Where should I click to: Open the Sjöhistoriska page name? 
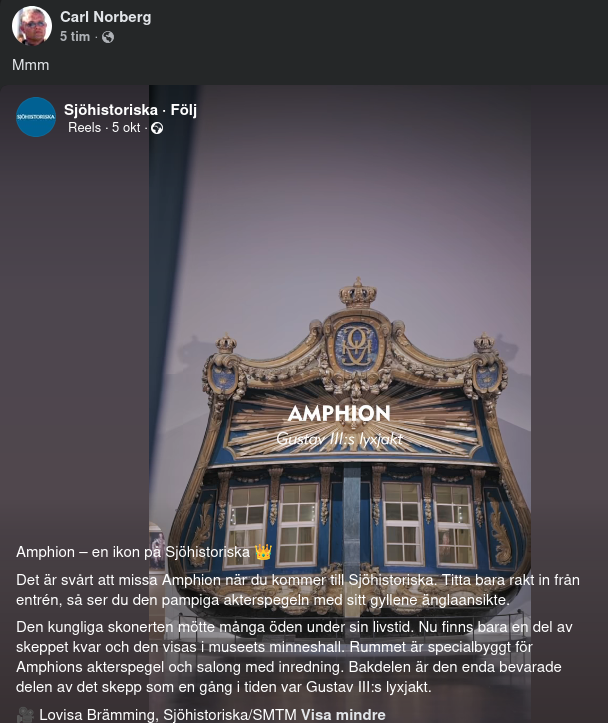pos(111,109)
